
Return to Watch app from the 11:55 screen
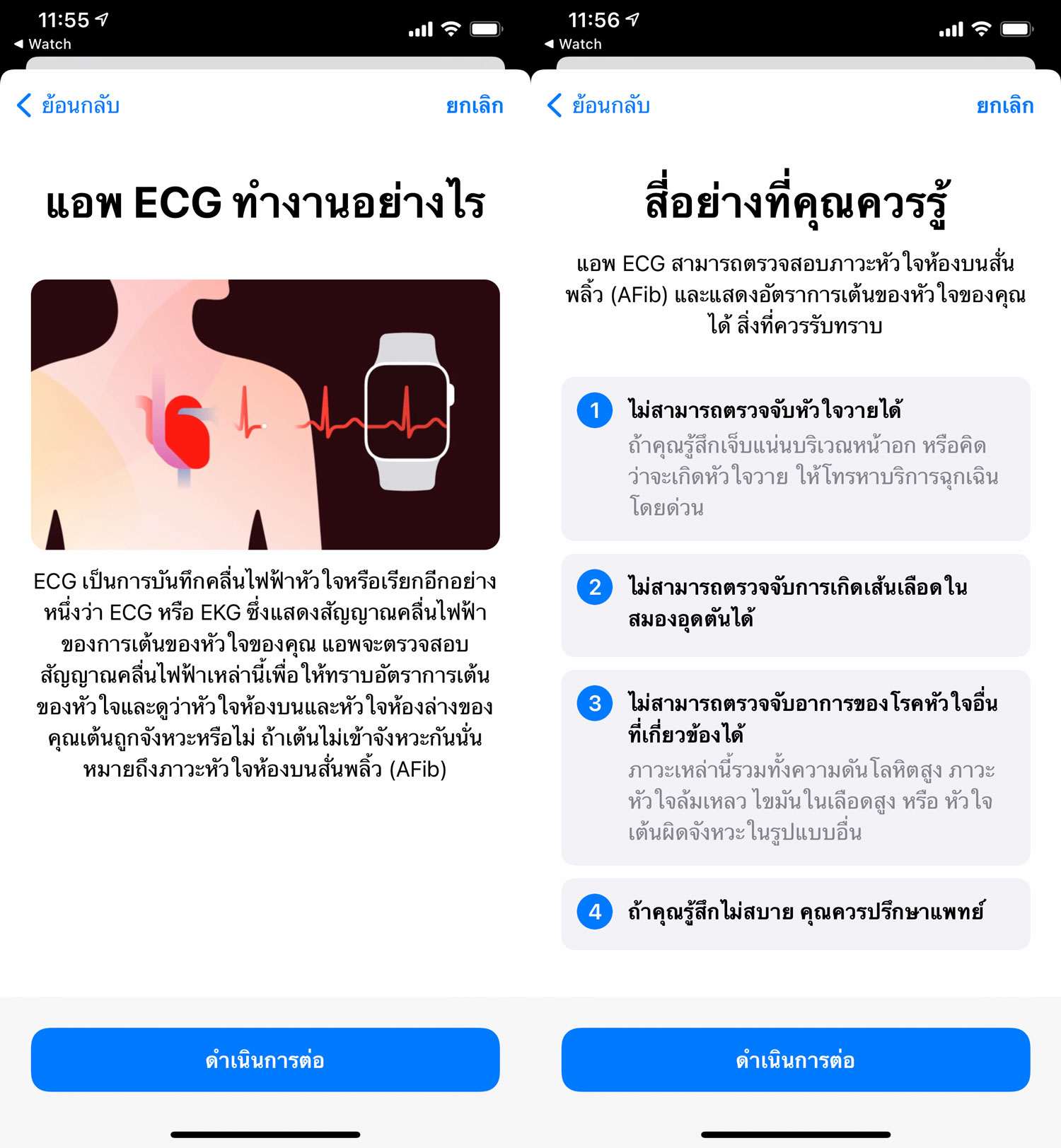[42, 44]
